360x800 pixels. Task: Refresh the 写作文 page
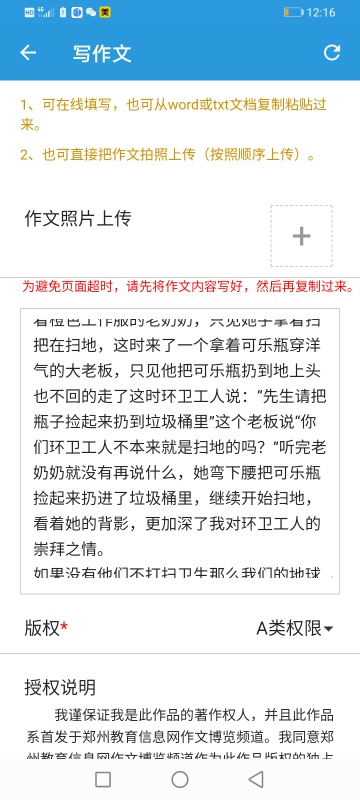pyautogui.click(x=332, y=53)
